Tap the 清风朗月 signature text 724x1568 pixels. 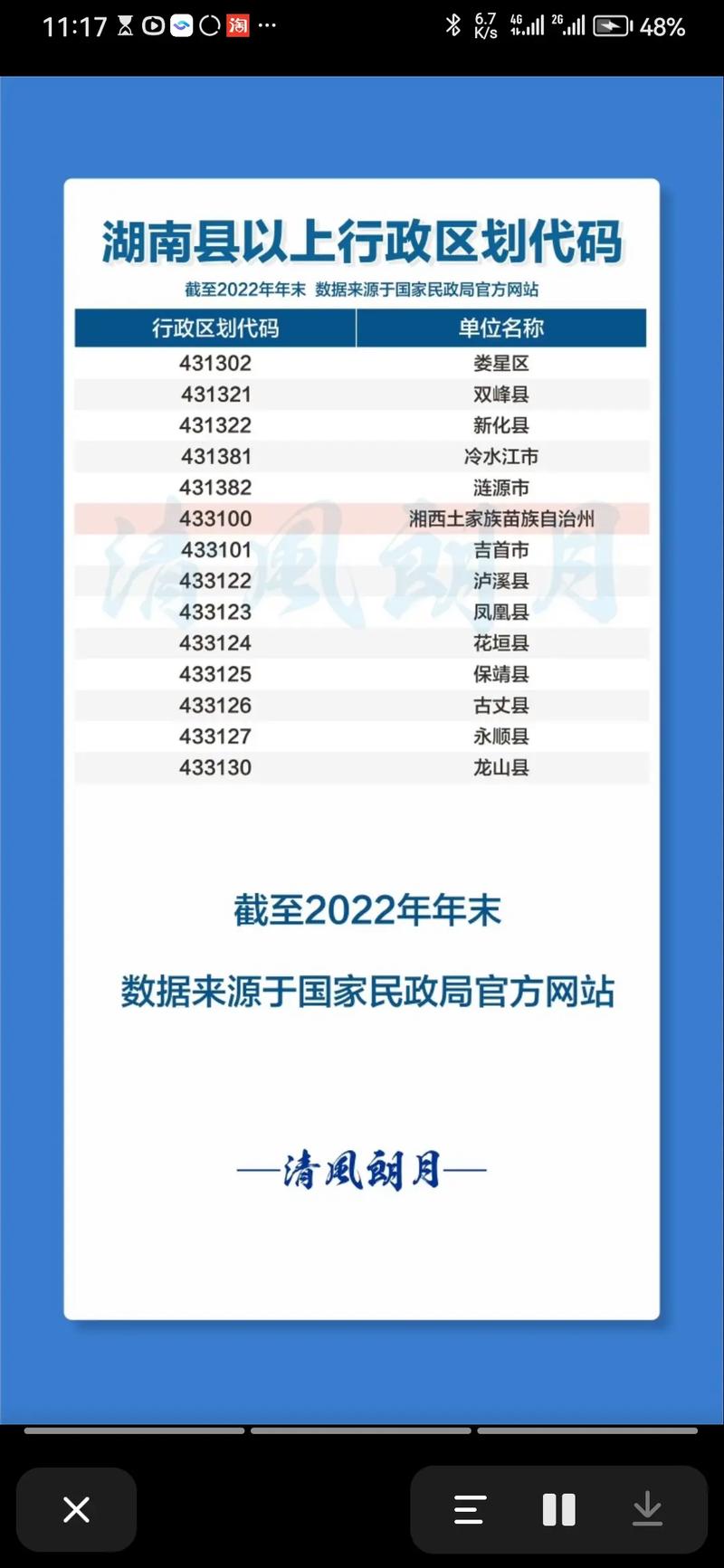click(x=362, y=1169)
